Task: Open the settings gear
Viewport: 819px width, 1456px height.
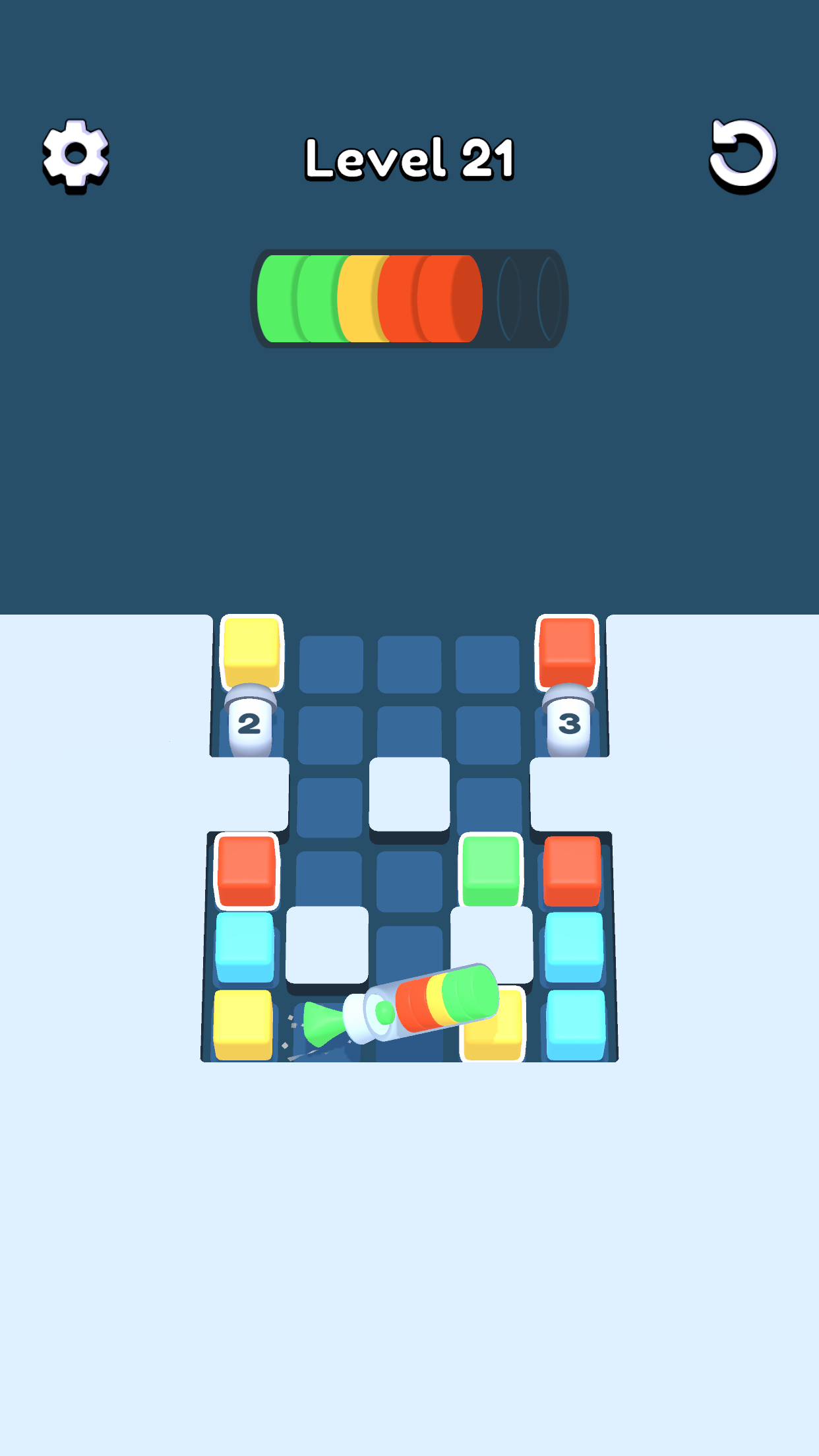Action: [x=75, y=155]
